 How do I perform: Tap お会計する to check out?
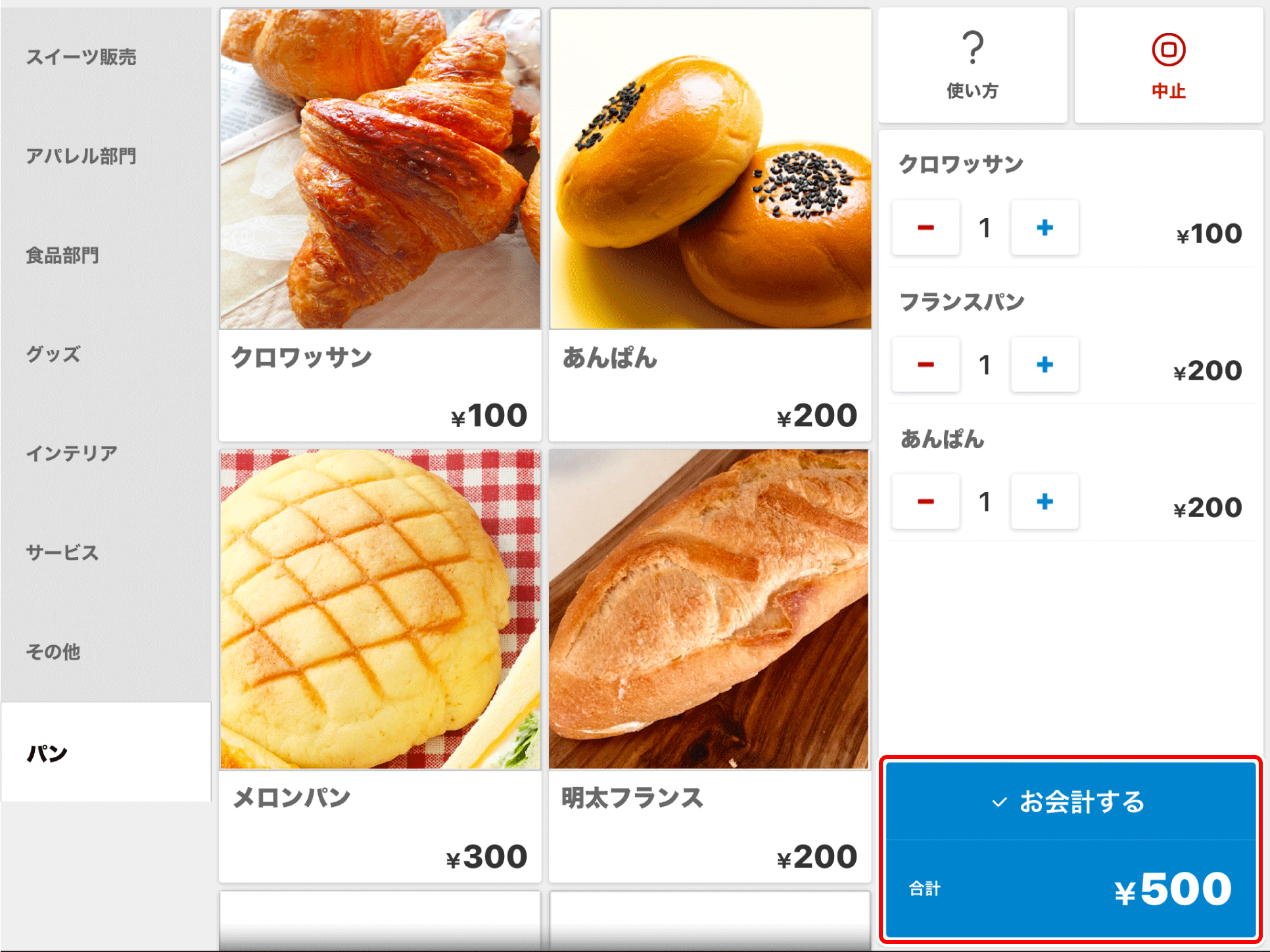coord(1070,803)
